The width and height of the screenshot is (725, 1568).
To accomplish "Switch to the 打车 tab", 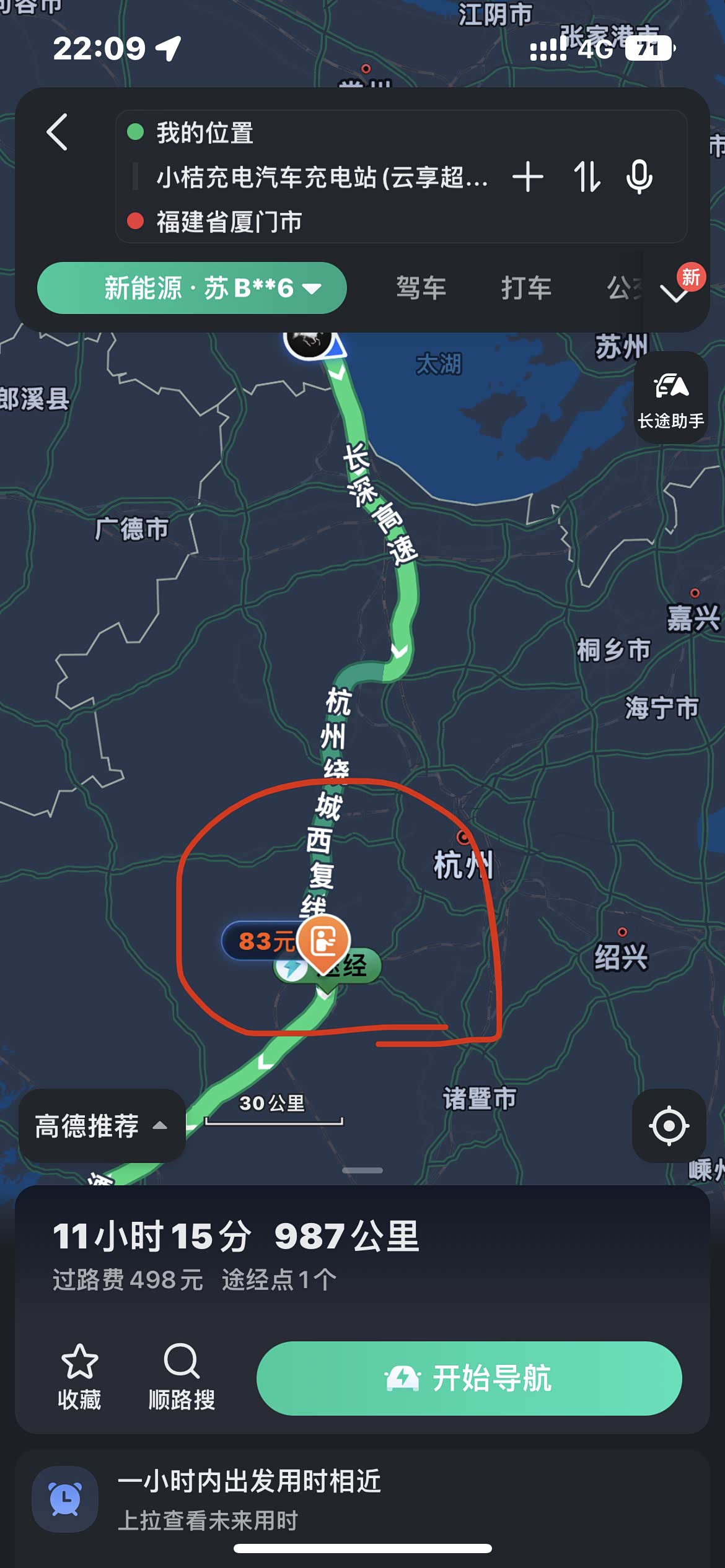I will click(526, 288).
